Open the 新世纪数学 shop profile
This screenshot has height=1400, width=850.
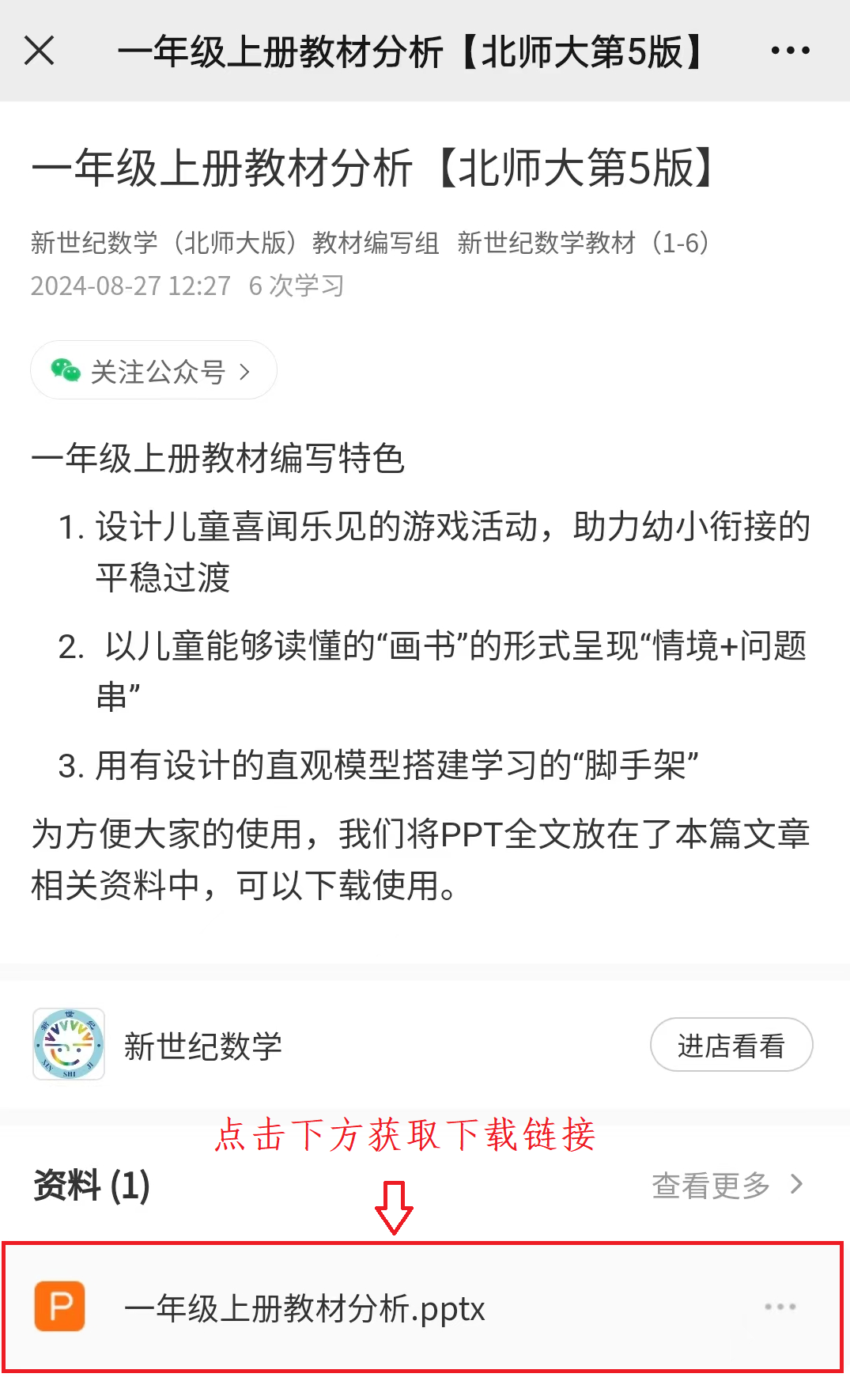(x=202, y=1046)
